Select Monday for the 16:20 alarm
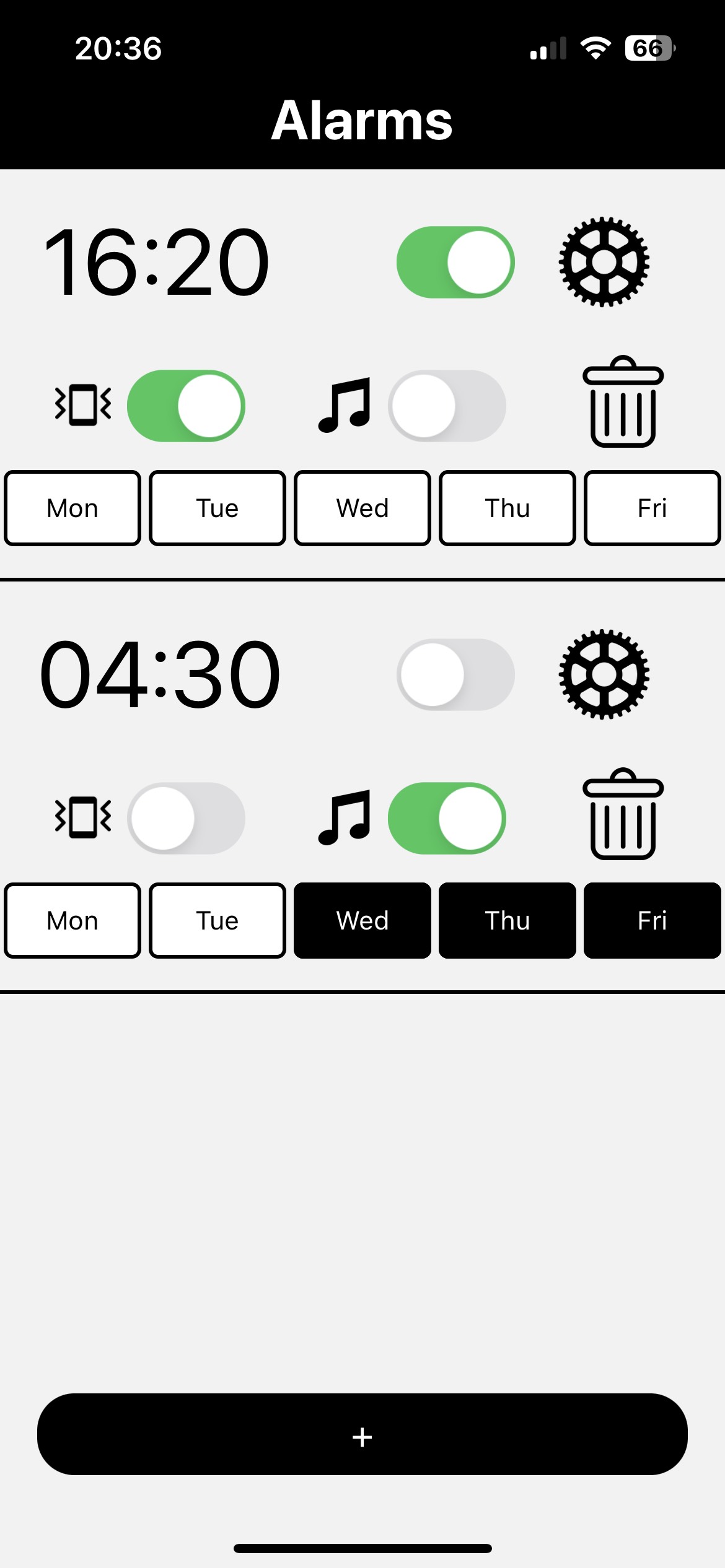The width and height of the screenshot is (725, 1568). (72, 508)
